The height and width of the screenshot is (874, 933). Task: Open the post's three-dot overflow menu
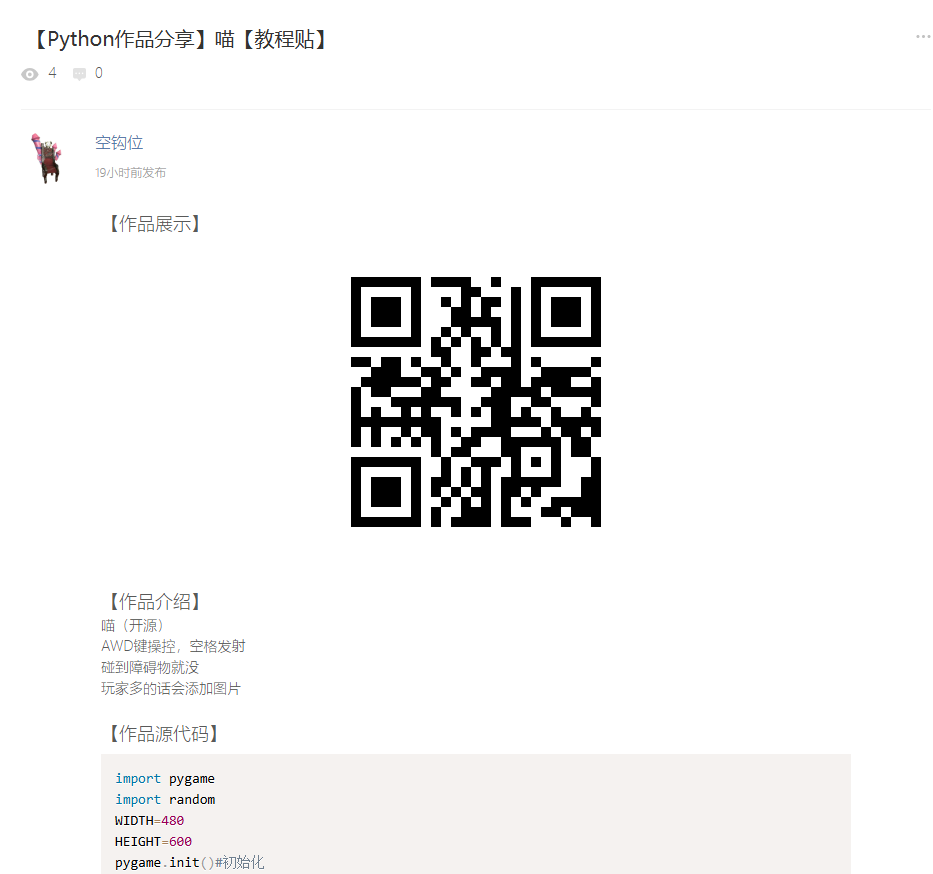point(922,37)
